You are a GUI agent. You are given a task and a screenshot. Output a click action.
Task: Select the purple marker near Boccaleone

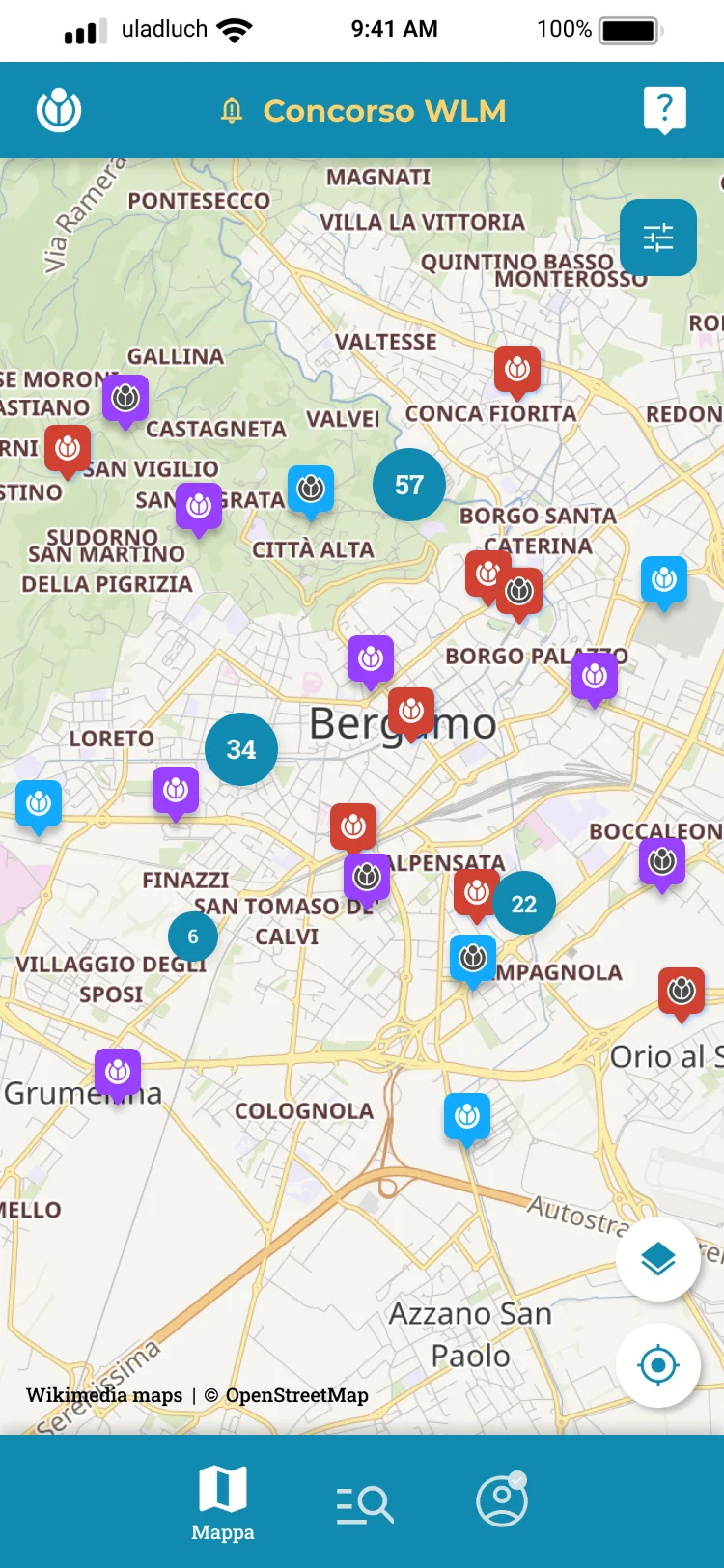(662, 860)
